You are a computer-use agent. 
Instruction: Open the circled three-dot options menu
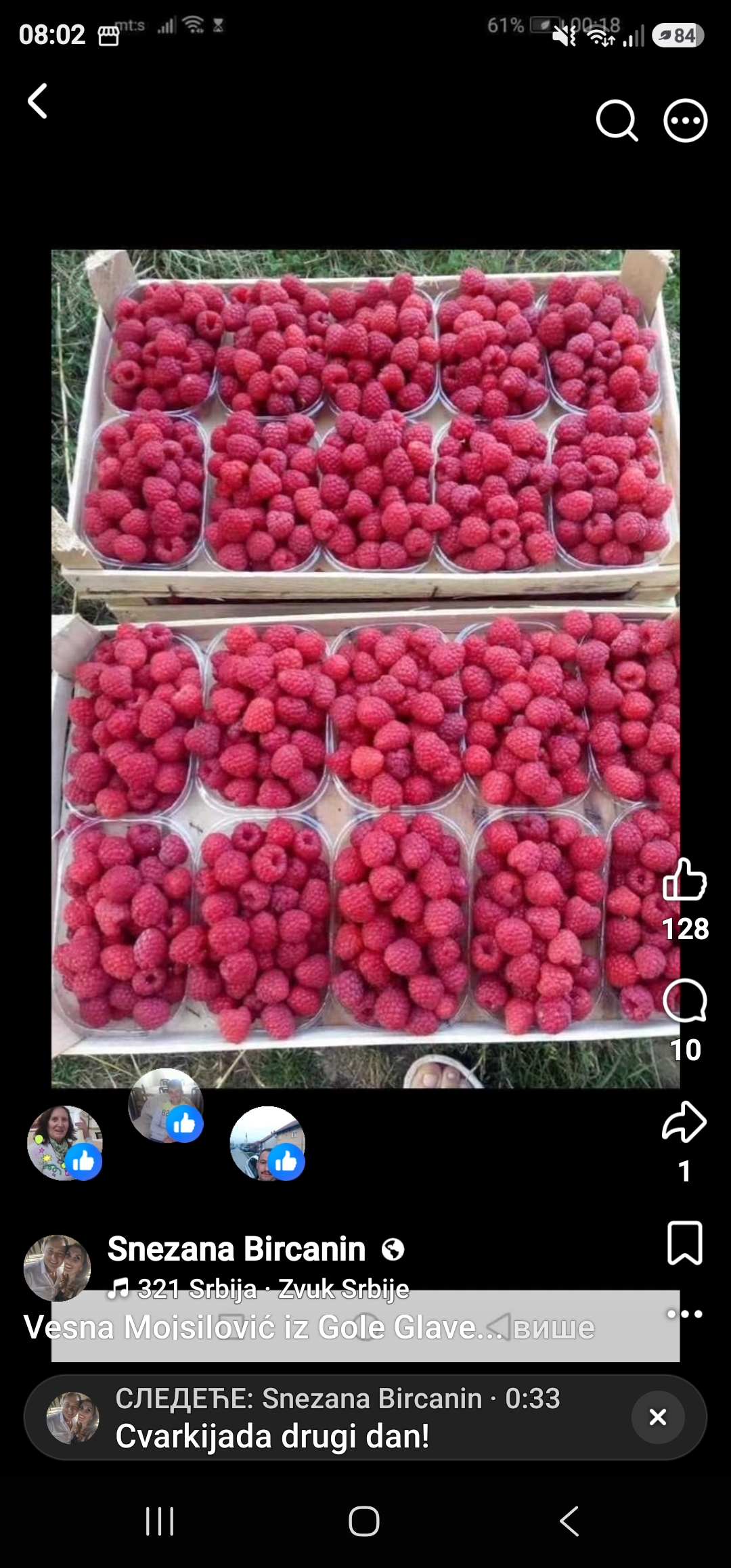(685, 121)
